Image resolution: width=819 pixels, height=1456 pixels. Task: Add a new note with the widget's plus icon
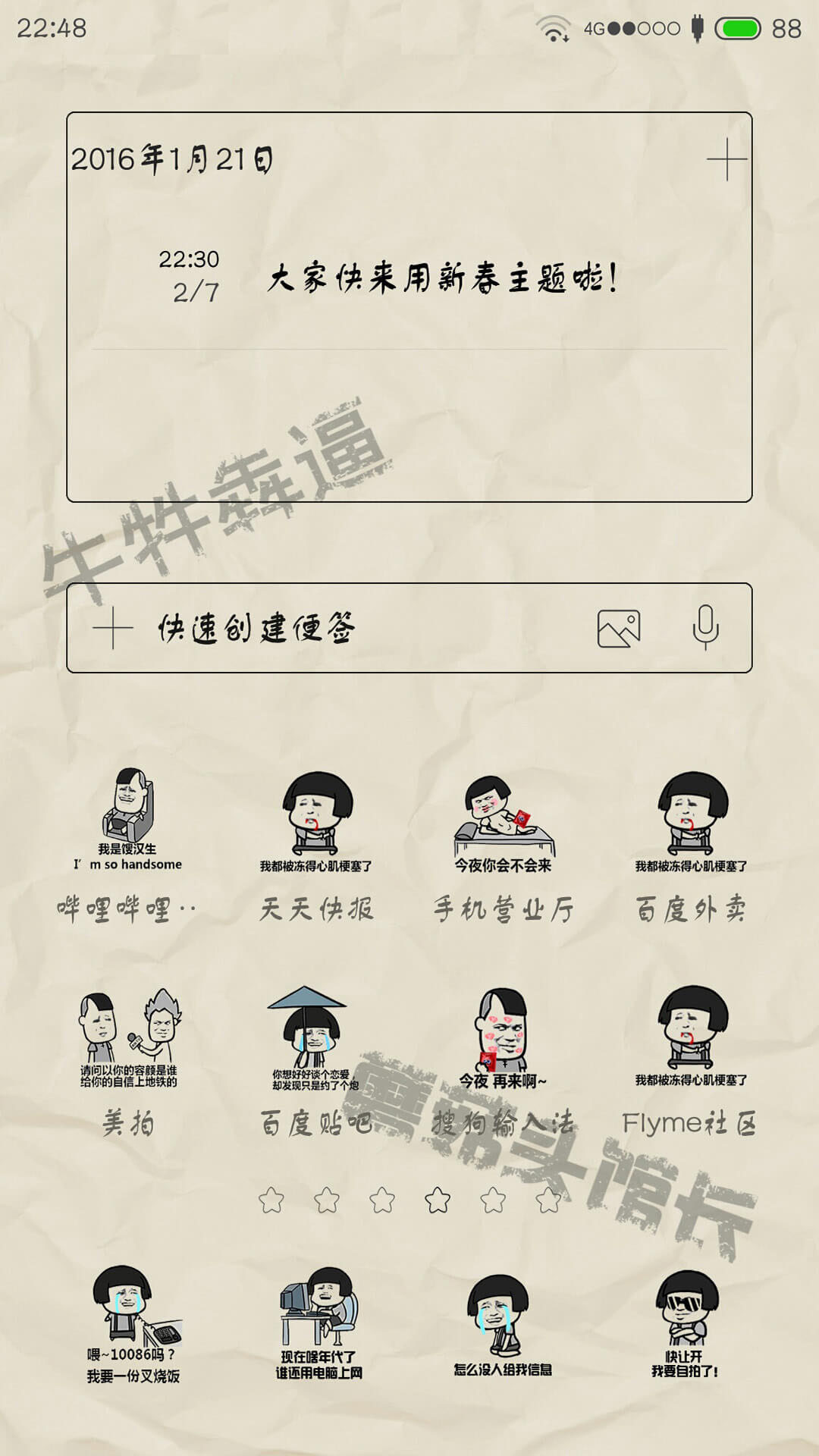(726, 159)
